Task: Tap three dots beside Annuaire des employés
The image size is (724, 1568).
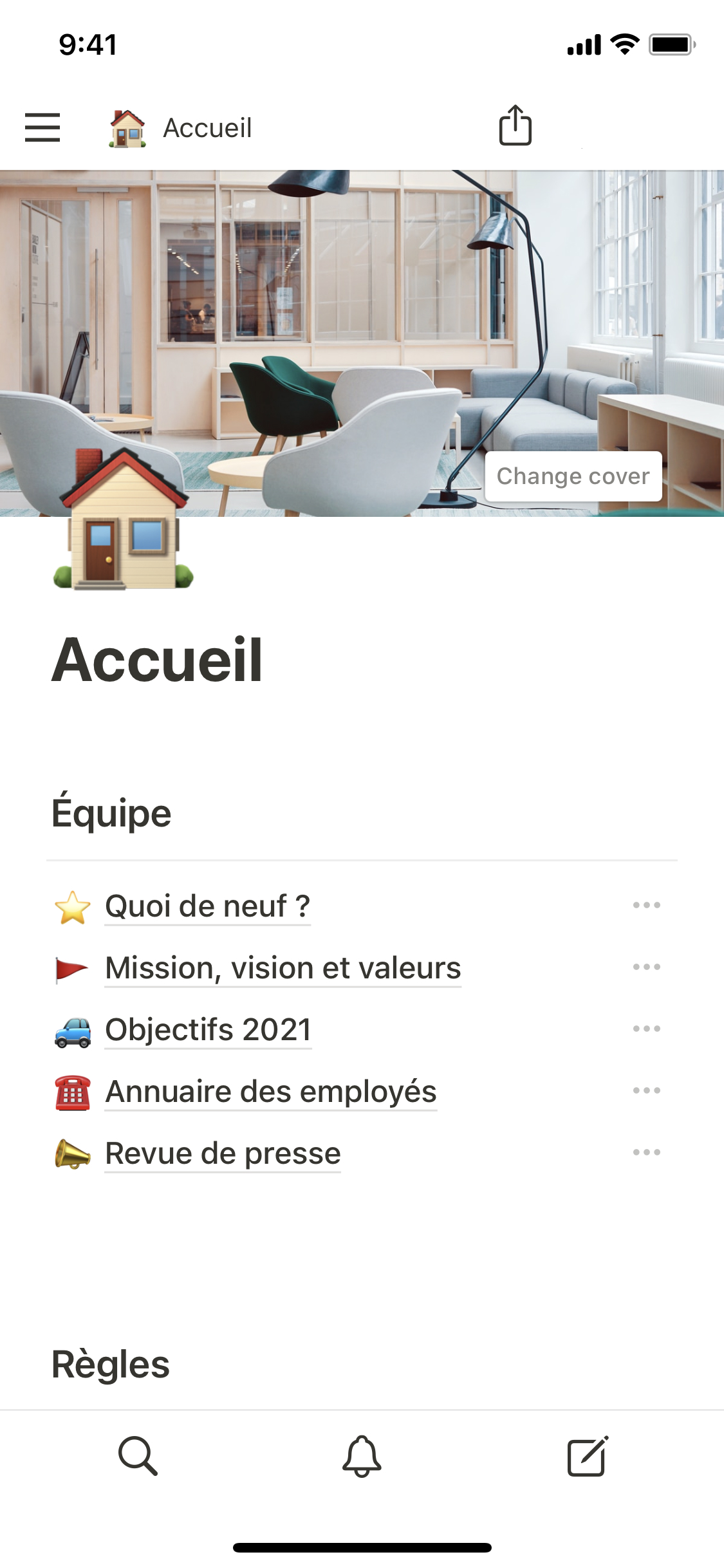Action: coord(646,1091)
